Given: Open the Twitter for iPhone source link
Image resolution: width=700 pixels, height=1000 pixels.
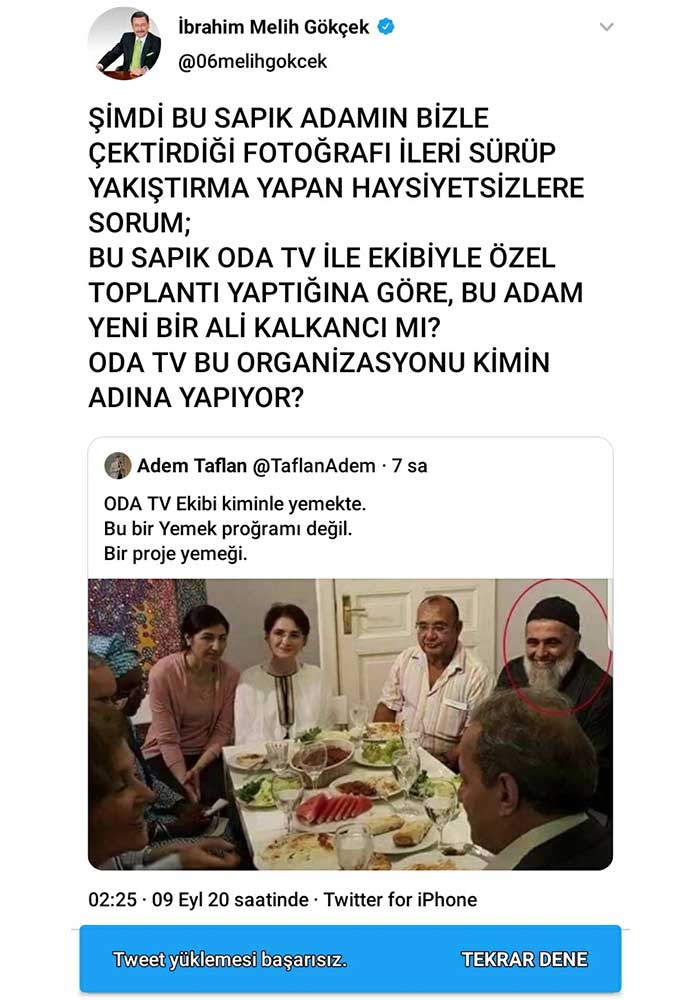Looking at the screenshot, I should click(400, 900).
